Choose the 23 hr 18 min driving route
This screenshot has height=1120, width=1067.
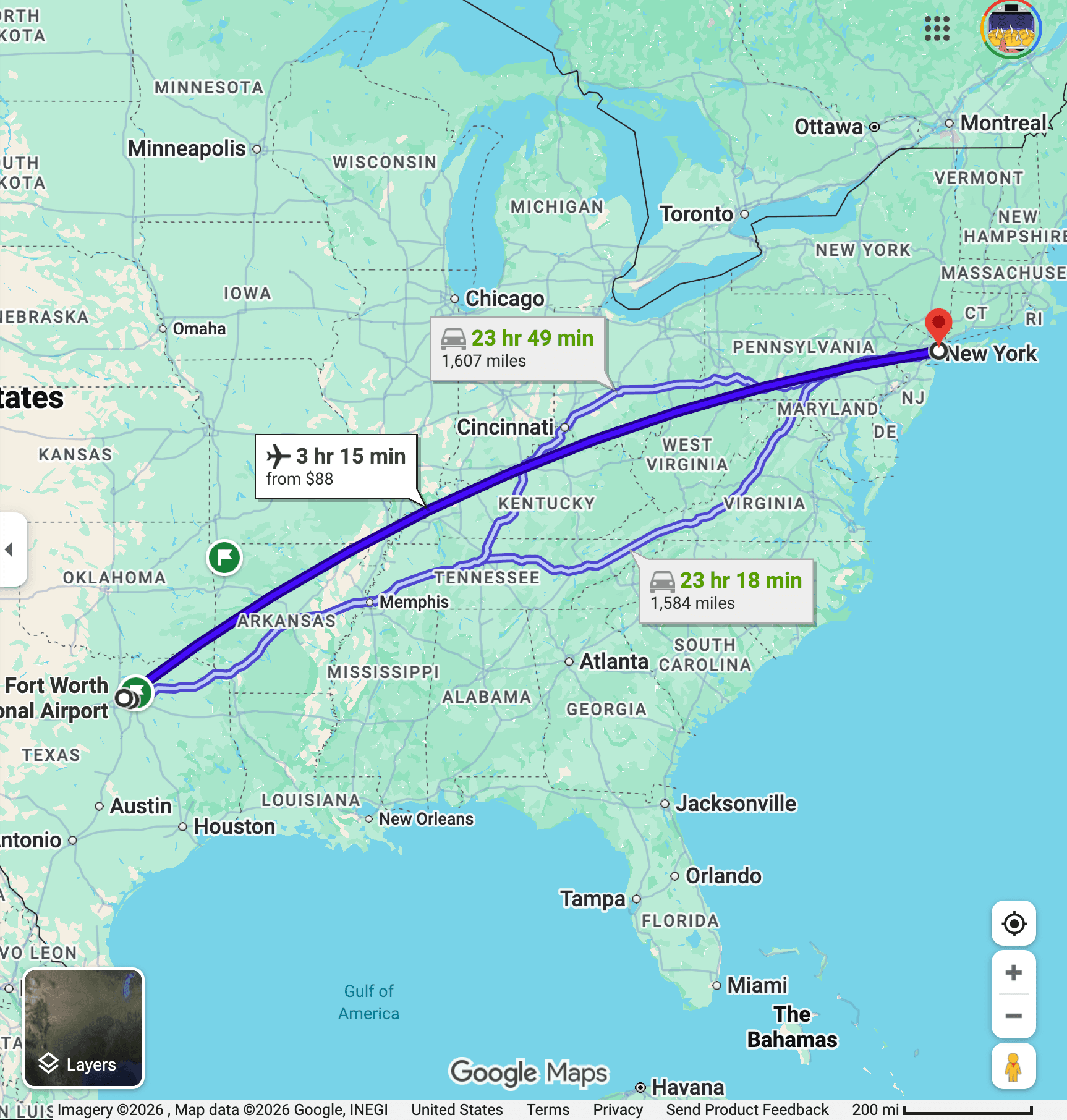point(726,591)
